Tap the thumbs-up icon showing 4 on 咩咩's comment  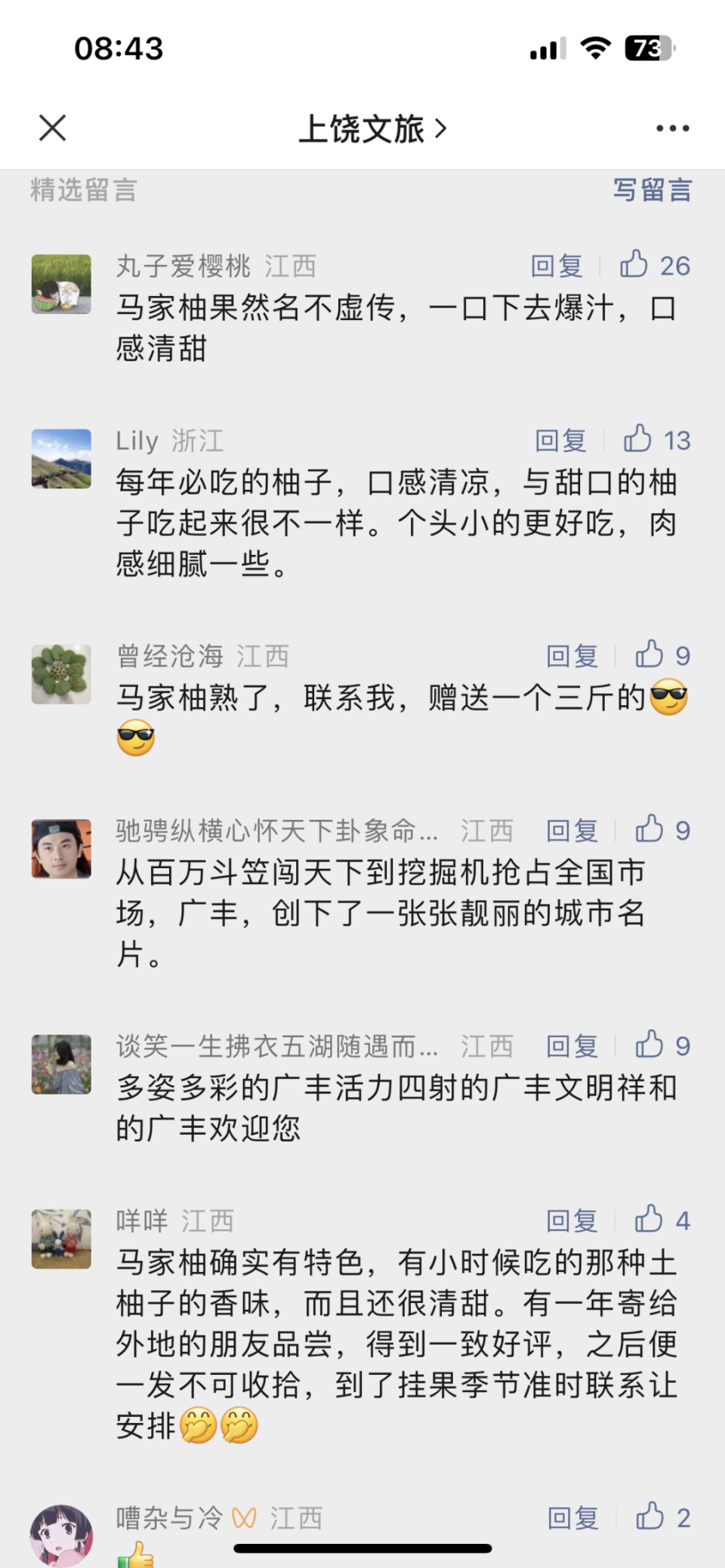coord(650,1220)
